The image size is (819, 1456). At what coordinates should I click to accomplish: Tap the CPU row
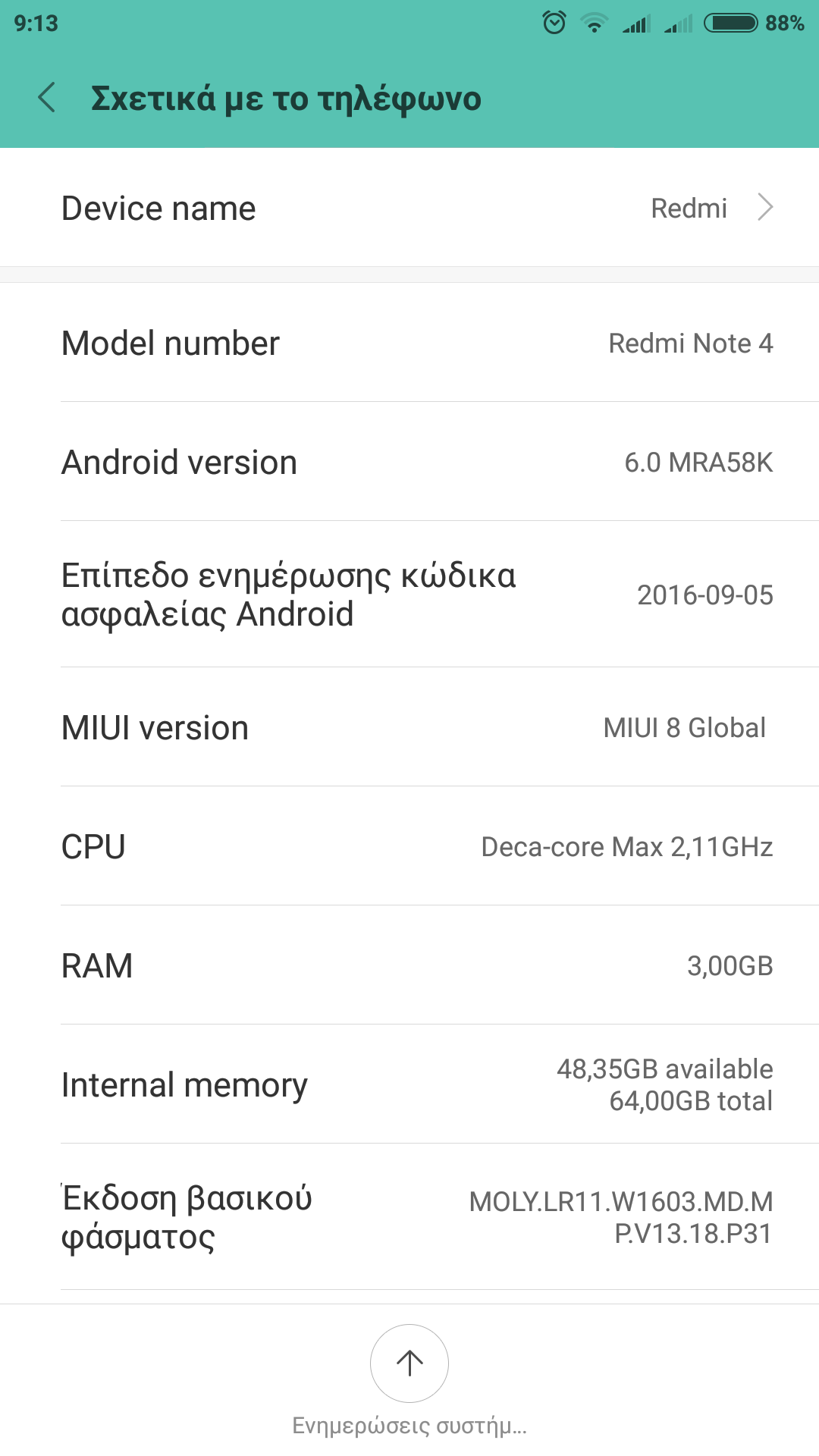tap(409, 846)
